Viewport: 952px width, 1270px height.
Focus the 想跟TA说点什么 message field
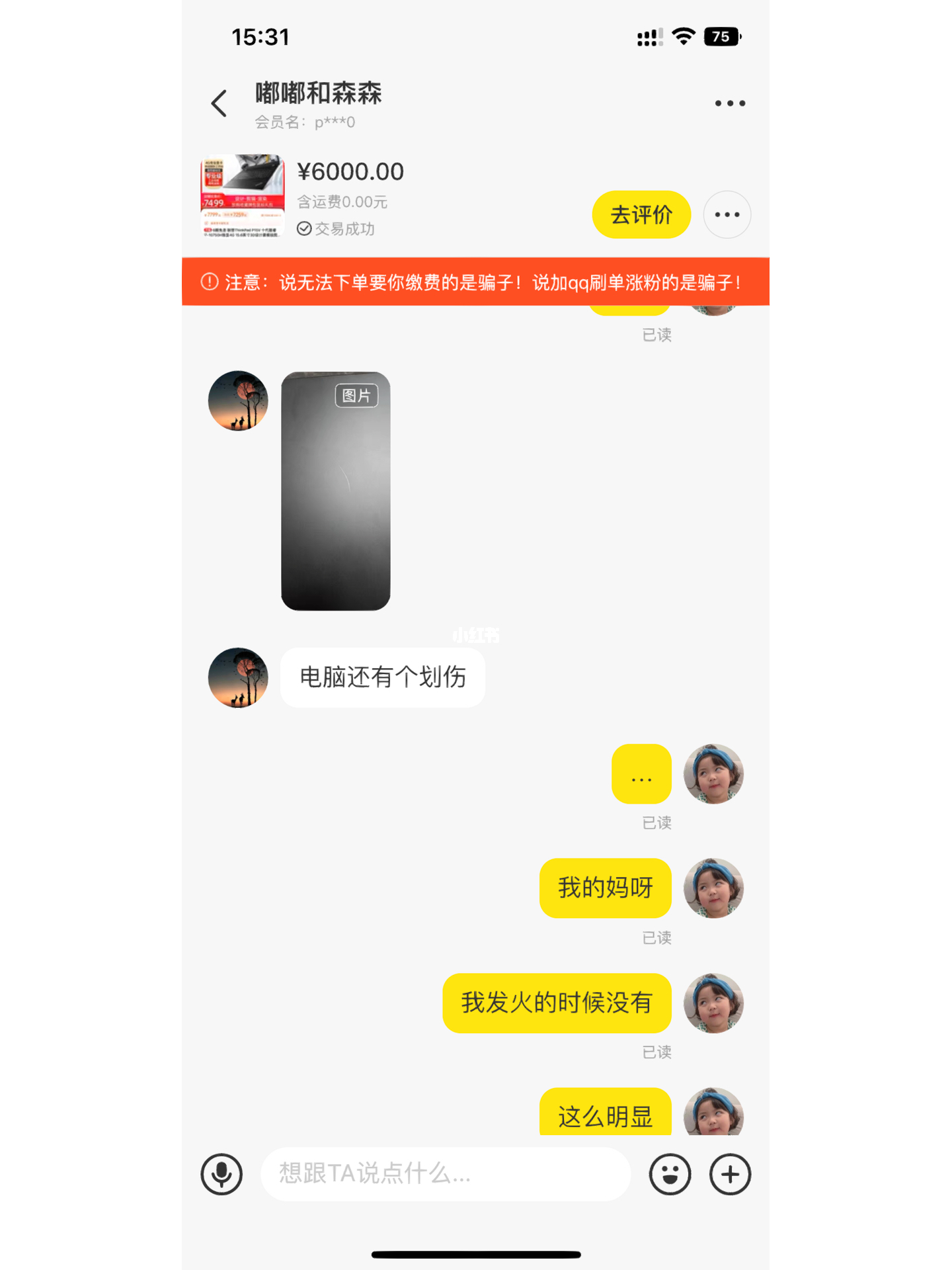[x=445, y=1174]
